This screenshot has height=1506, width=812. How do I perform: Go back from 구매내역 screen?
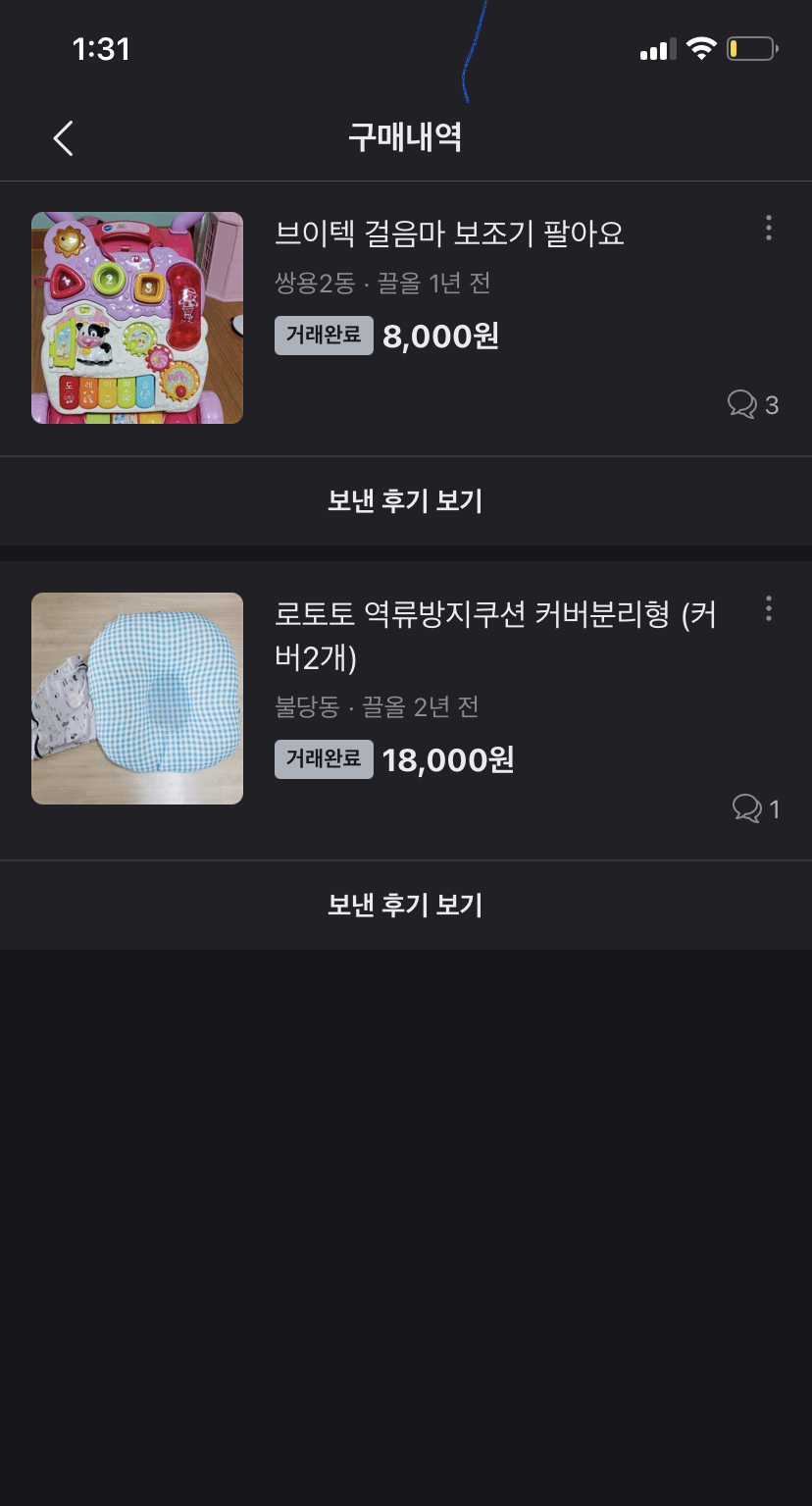point(64,138)
